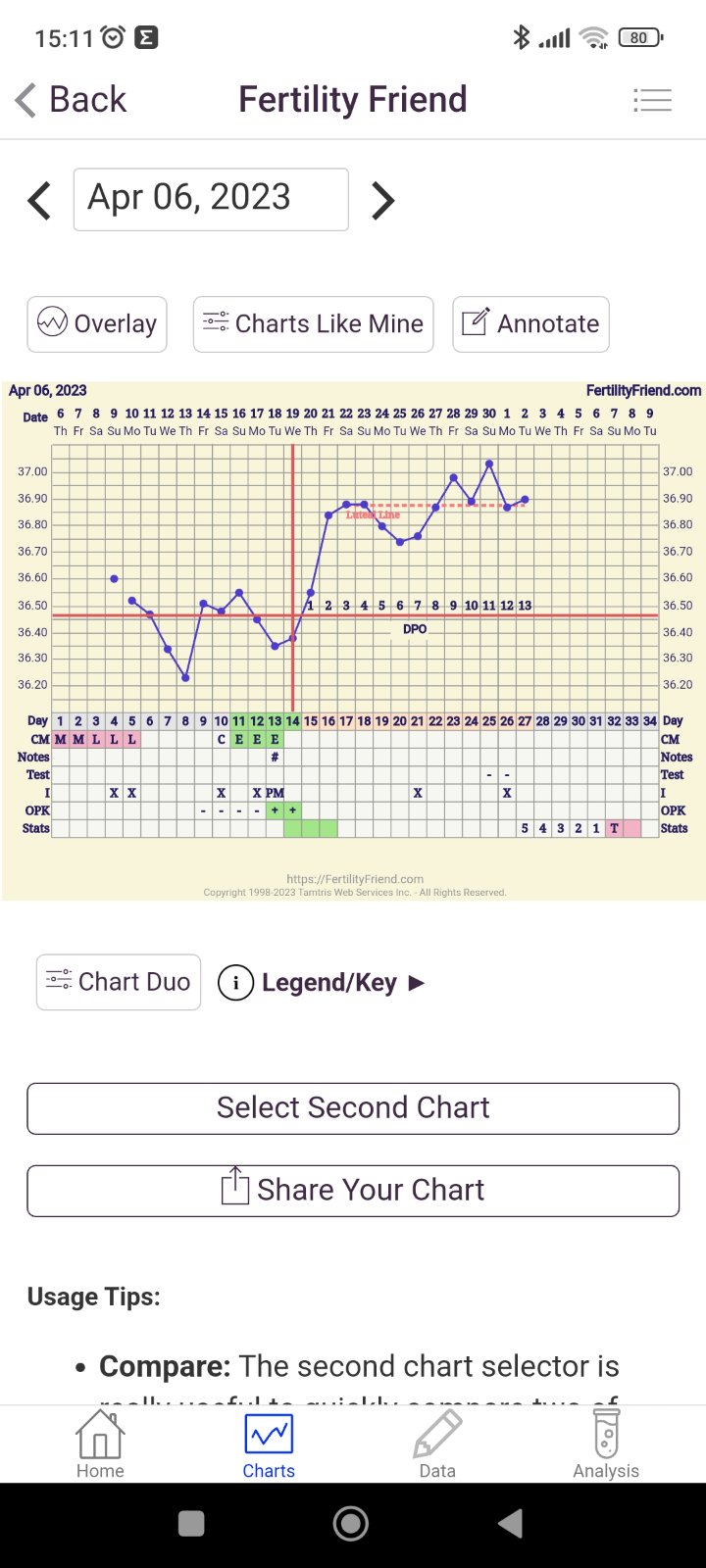Open the Apr 06, 2023 date picker

(211, 199)
